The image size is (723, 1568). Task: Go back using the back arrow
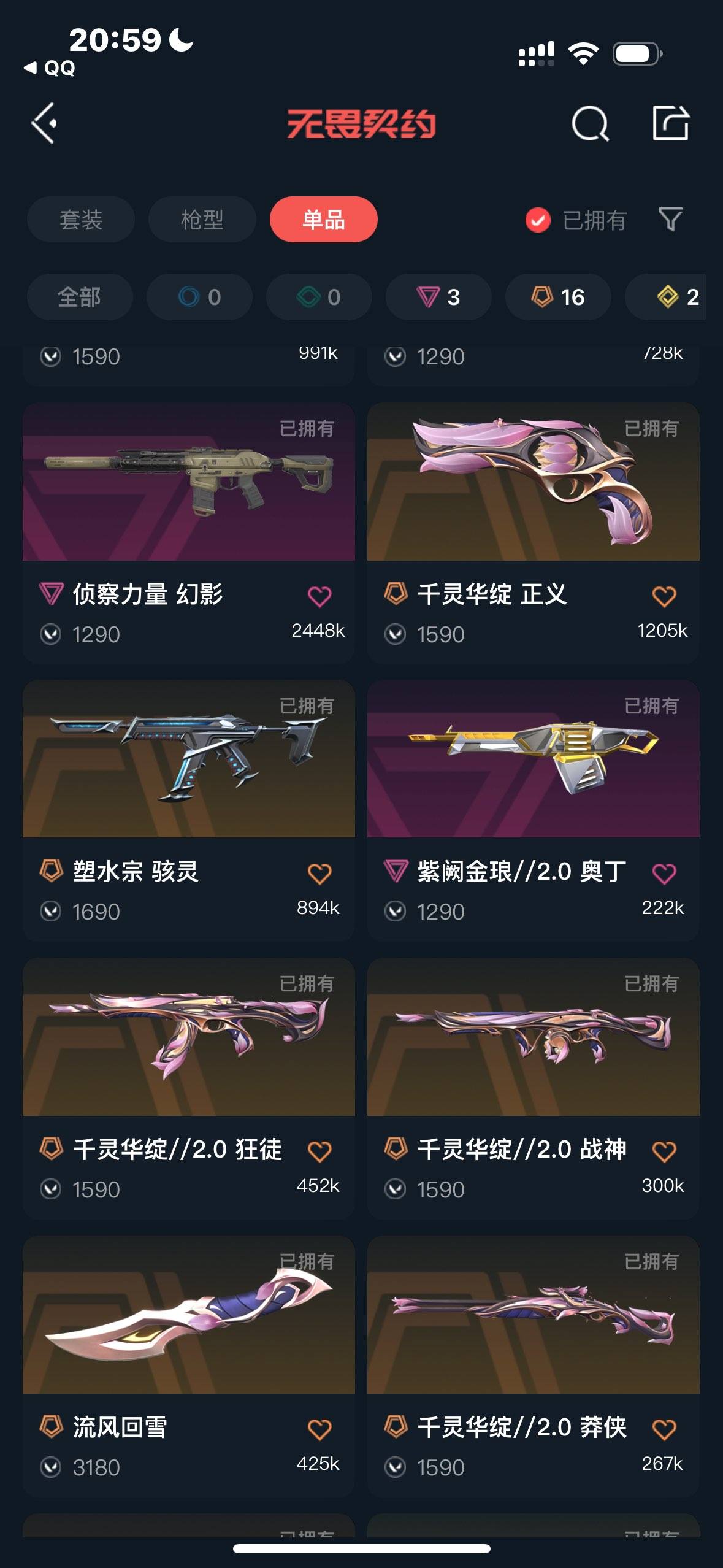coord(44,125)
